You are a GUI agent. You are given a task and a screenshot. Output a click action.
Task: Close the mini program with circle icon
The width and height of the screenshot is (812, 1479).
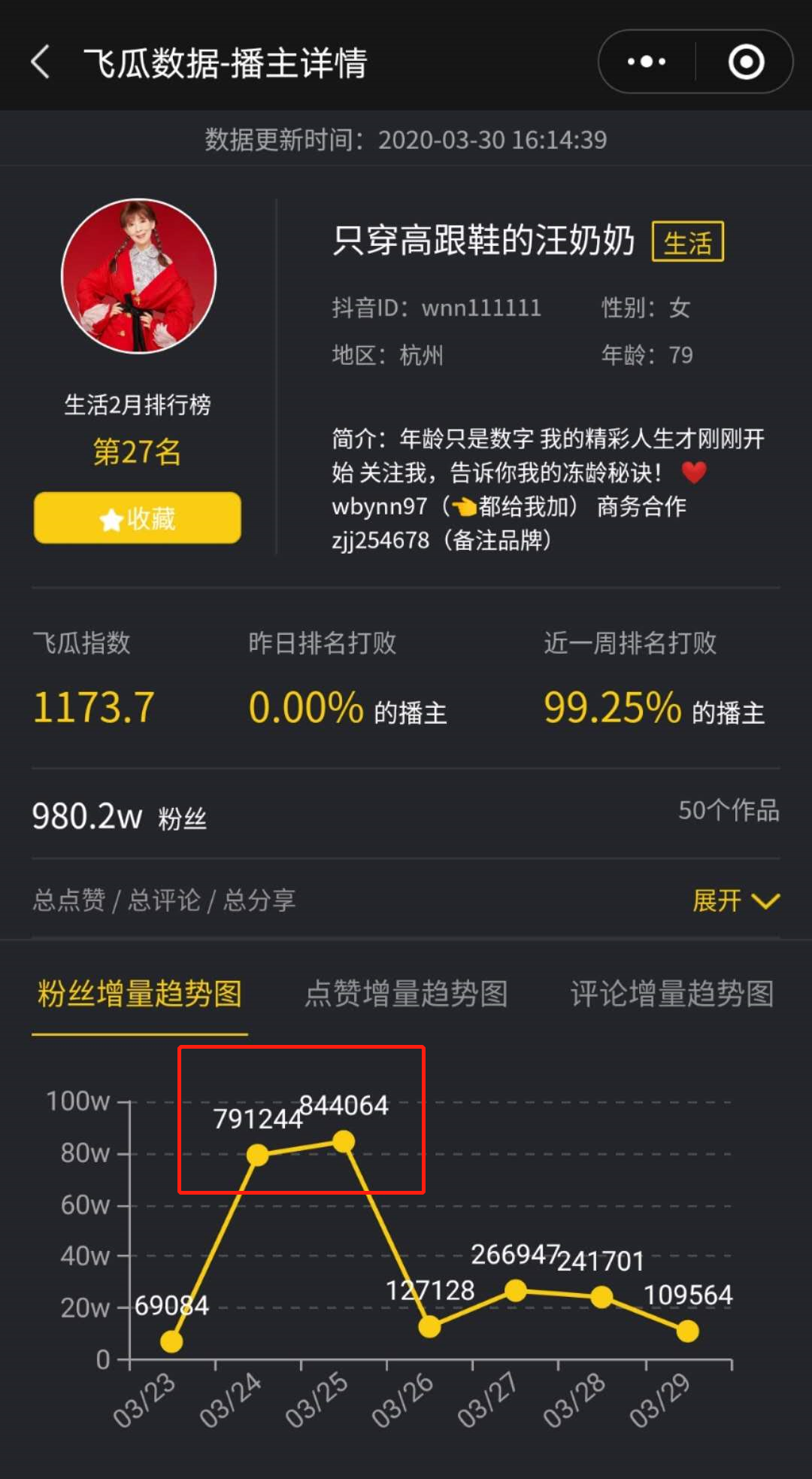click(746, 62)
